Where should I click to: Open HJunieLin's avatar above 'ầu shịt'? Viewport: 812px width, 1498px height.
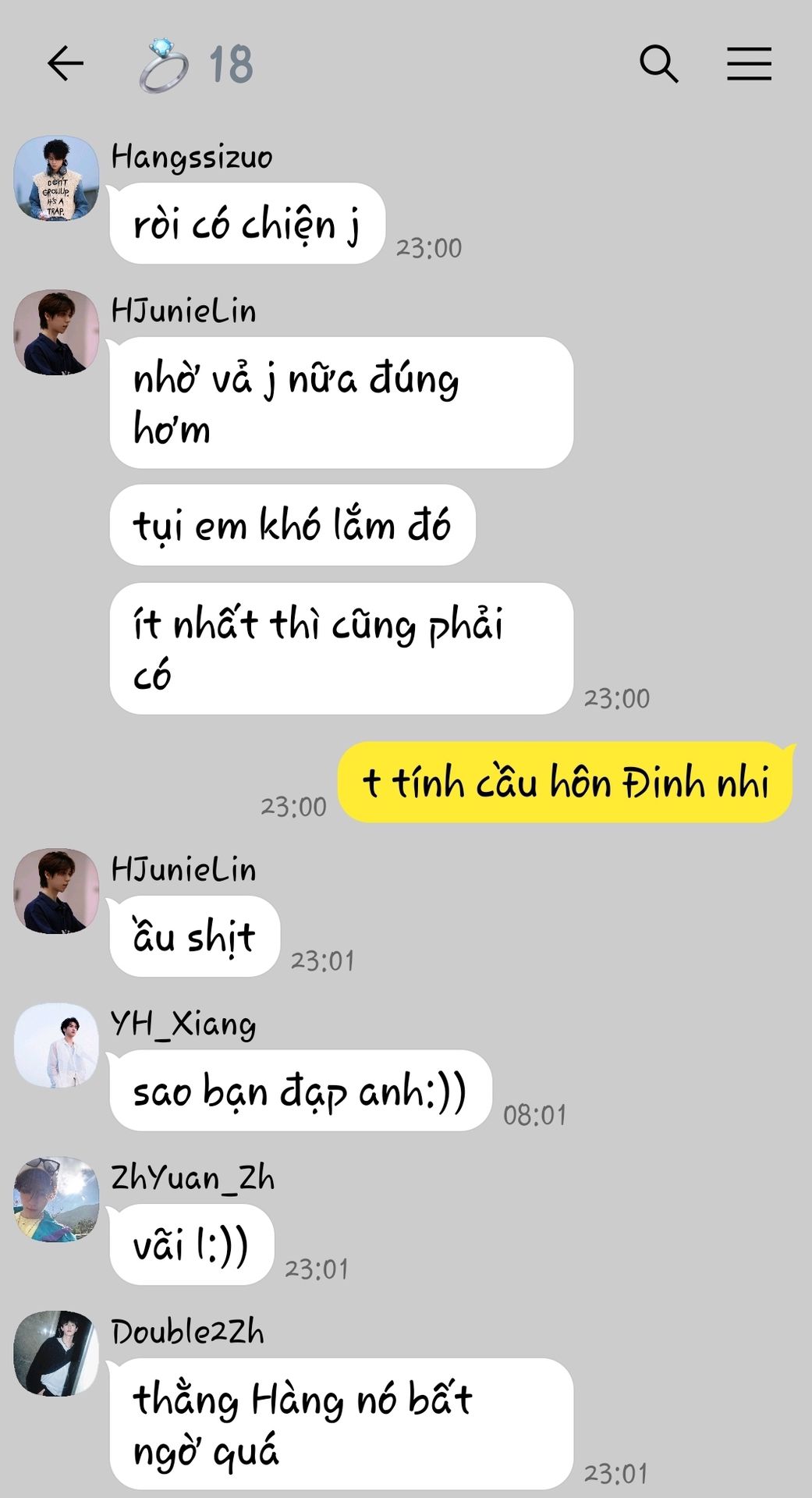pos(56,891)
